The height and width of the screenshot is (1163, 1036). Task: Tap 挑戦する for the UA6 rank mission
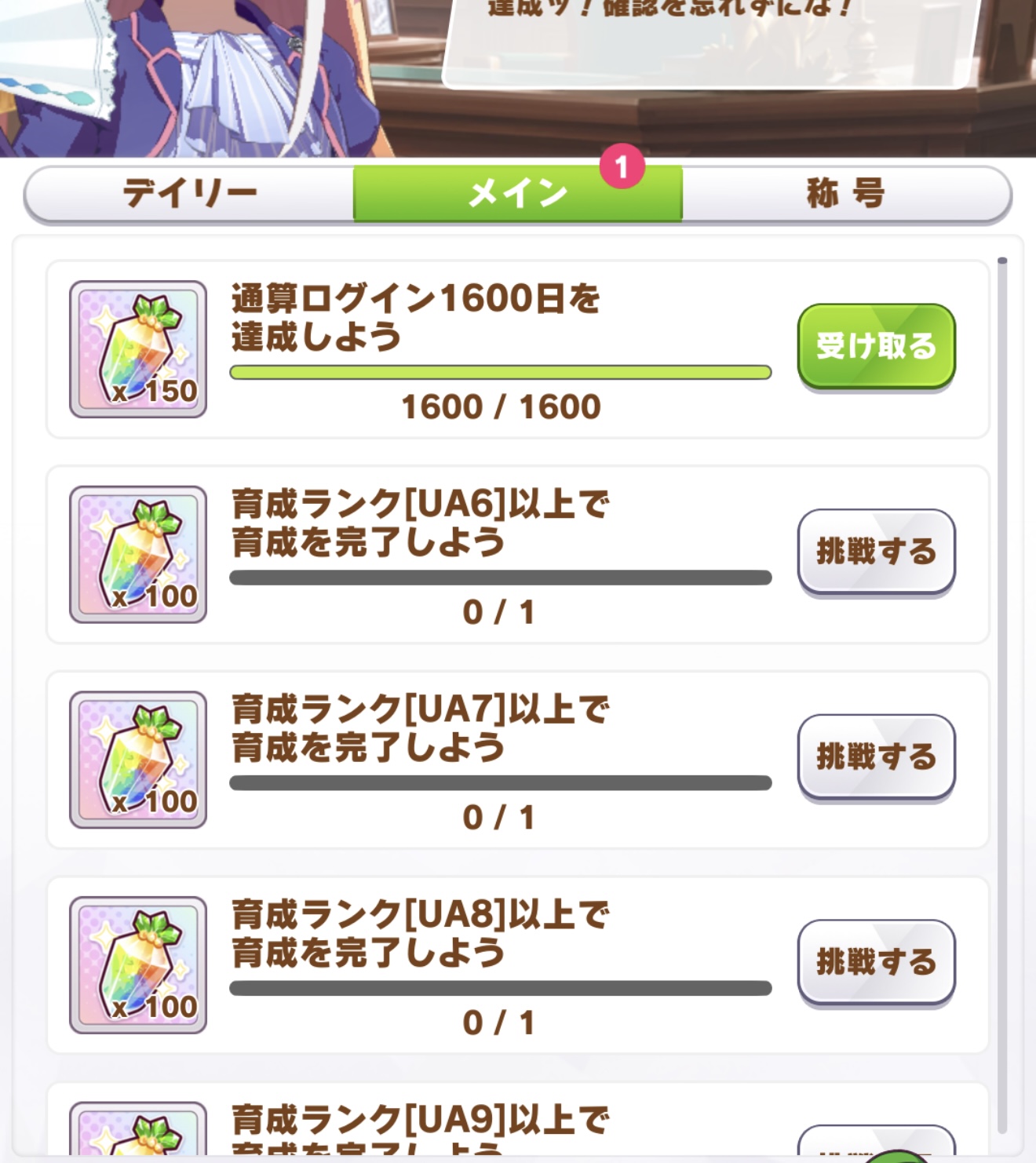(x=876, y=552)
